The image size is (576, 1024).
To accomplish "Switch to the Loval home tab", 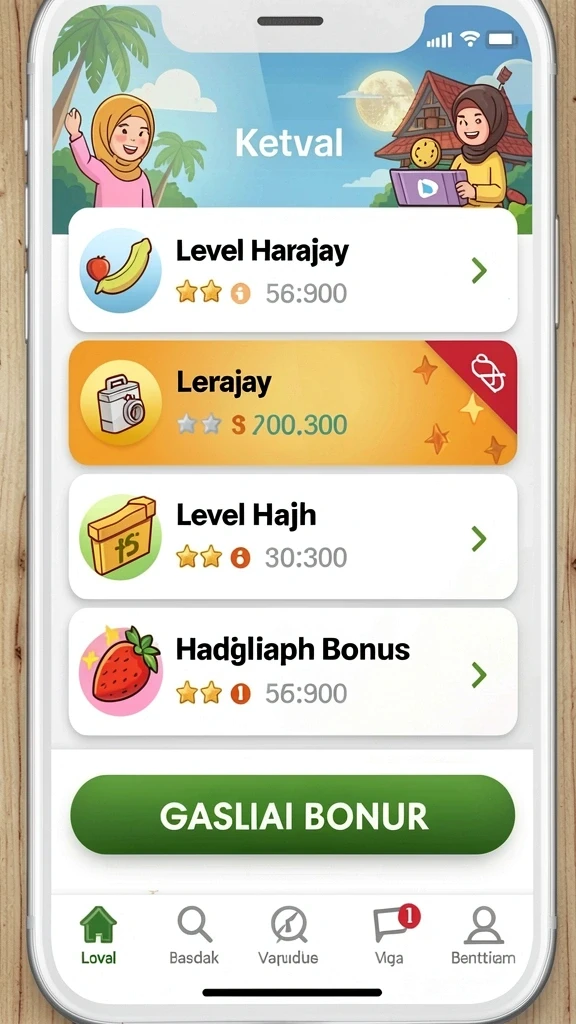I will click(x=99, y=935).
